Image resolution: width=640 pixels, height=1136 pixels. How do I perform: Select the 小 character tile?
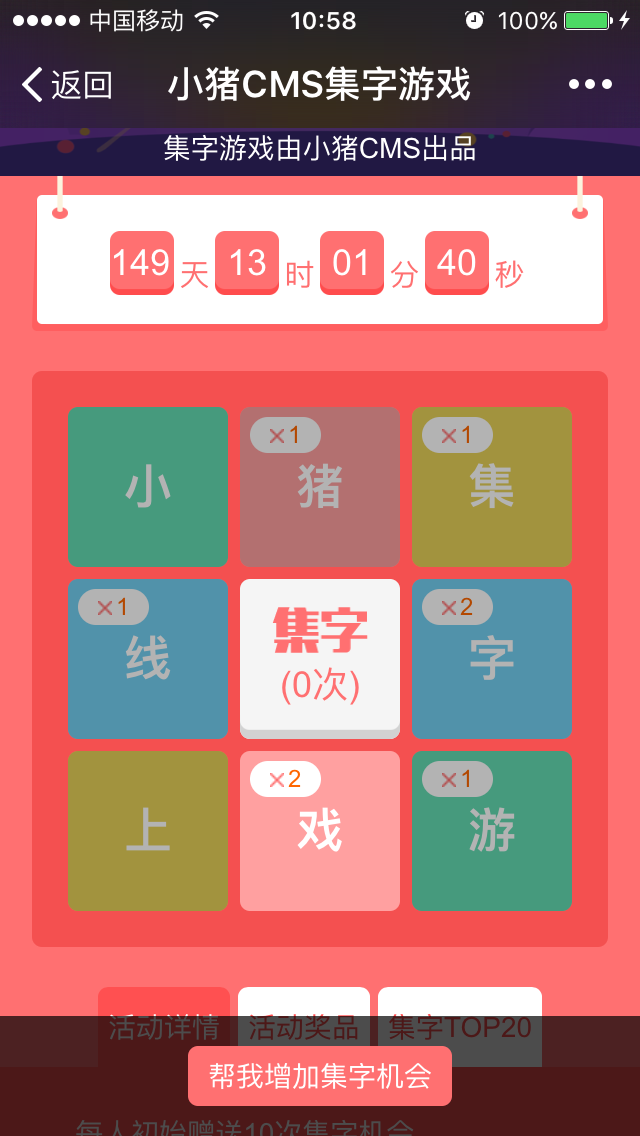(x=148, y=487)
